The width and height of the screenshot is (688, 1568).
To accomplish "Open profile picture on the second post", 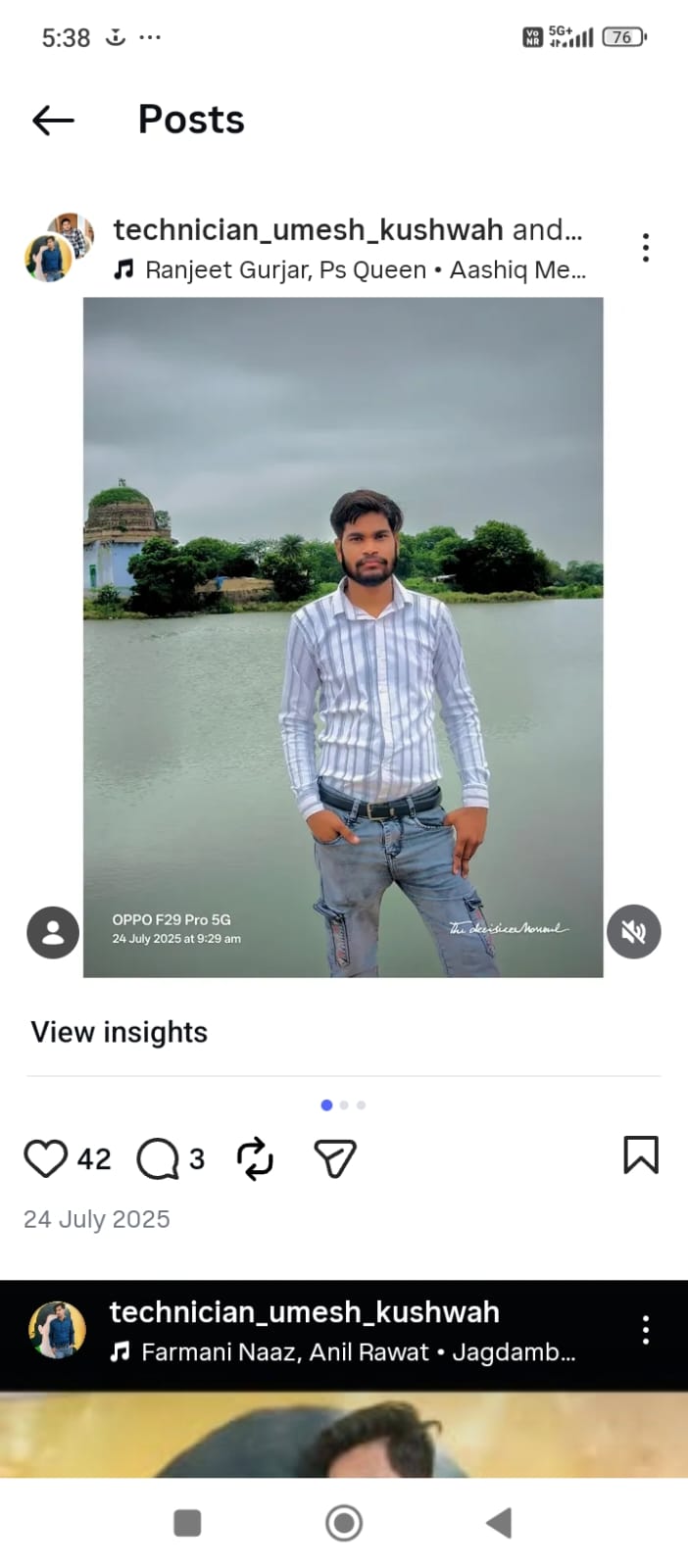I will (x=57, y=1331).
